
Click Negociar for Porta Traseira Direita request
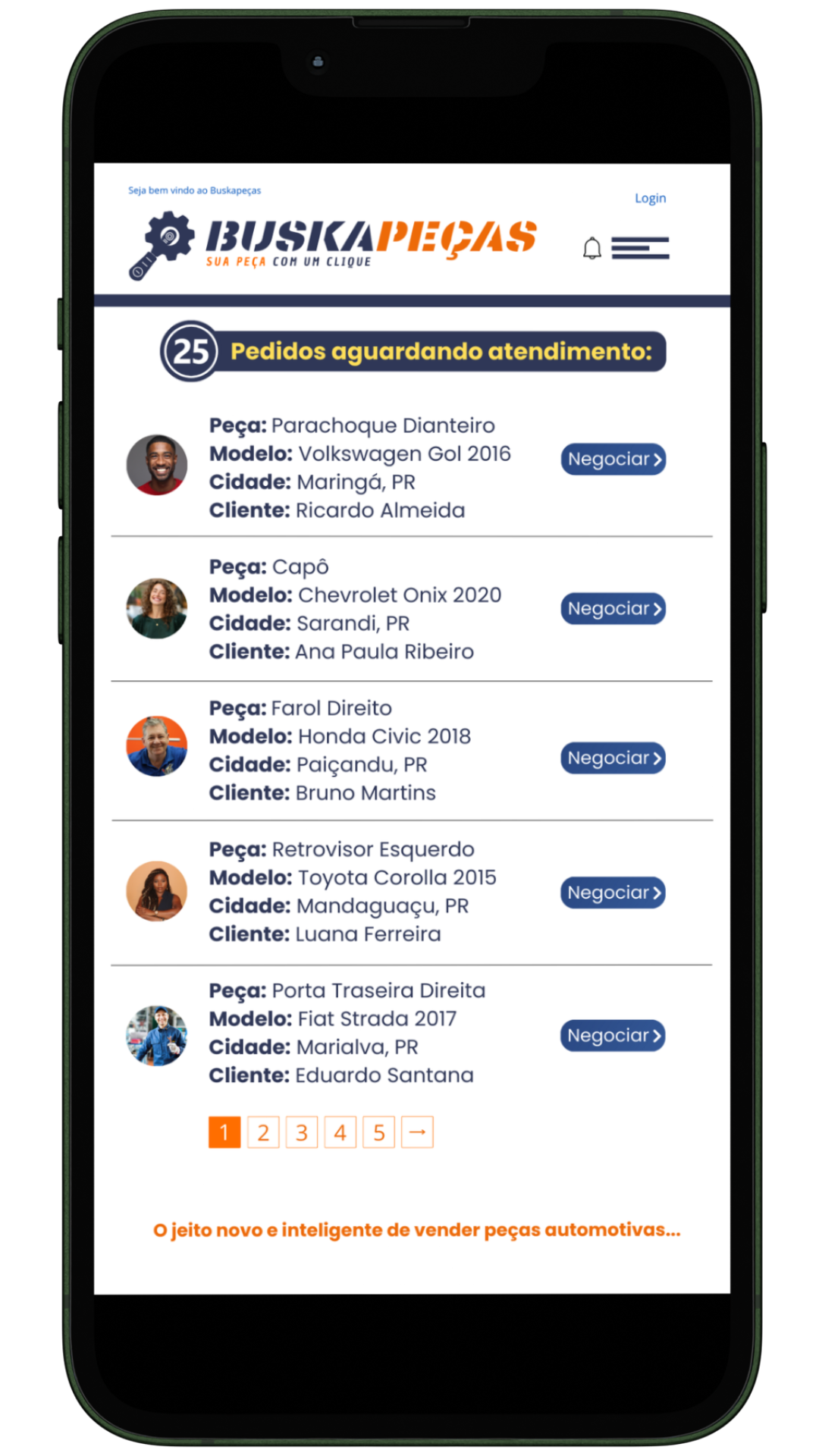pos(613,1035)
